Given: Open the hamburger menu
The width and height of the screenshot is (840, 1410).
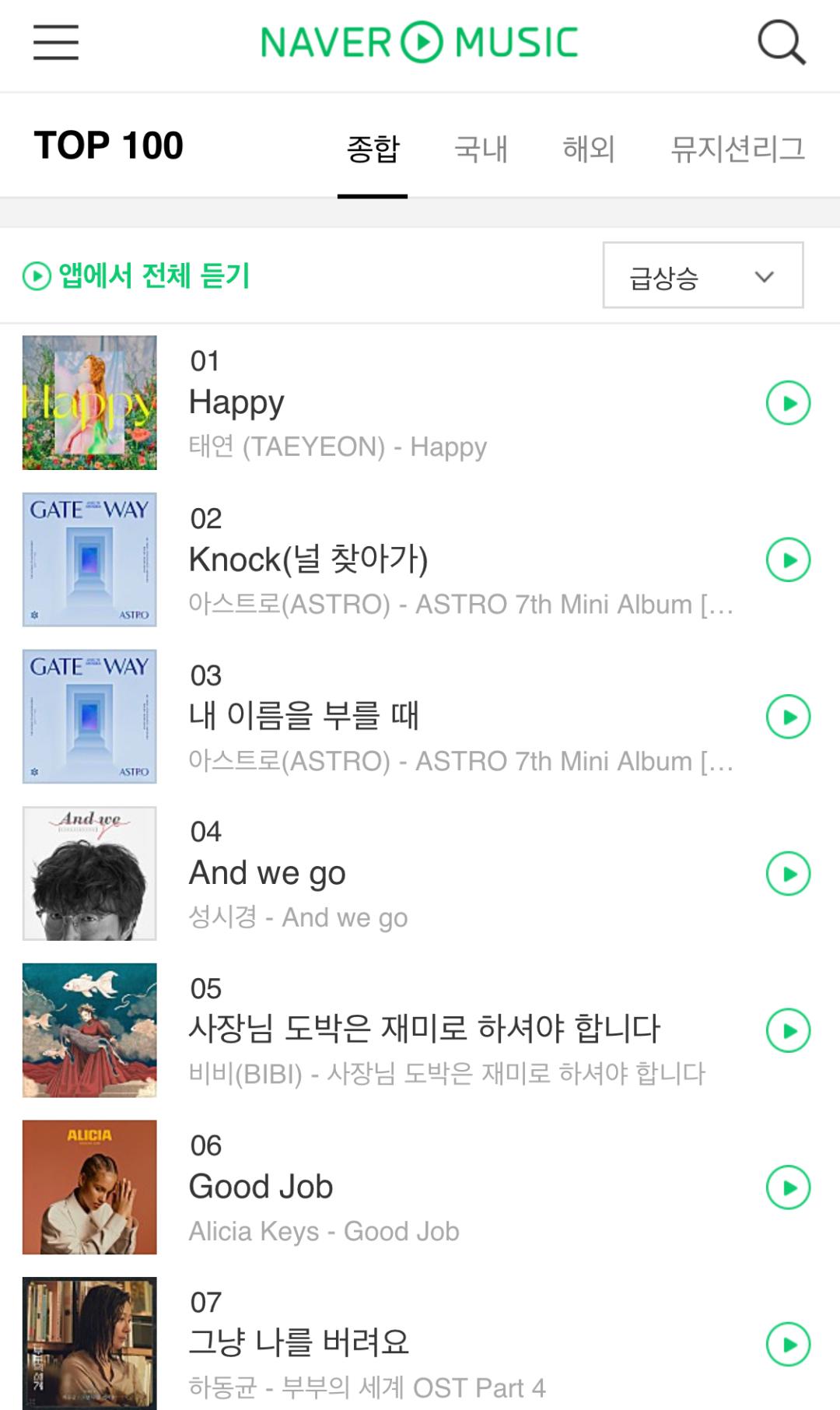Looking at the screenshot, I should coord(56,42).
